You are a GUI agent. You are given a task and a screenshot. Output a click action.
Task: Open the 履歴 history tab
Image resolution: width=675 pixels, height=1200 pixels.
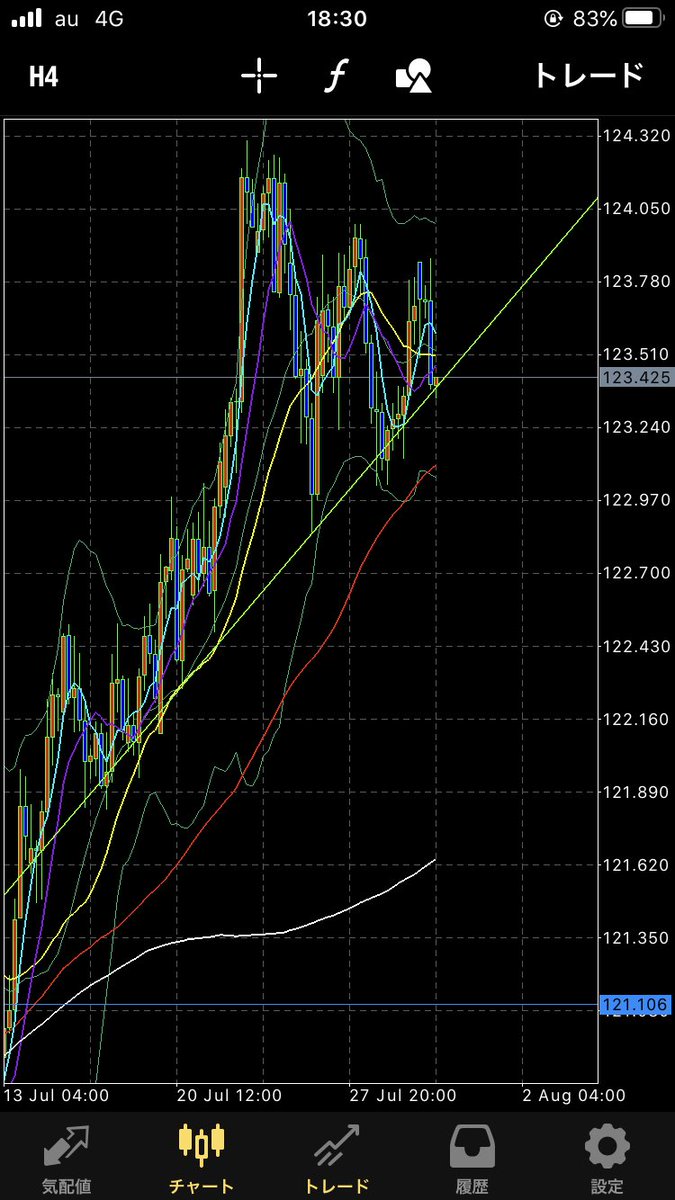coord(472,1157)
